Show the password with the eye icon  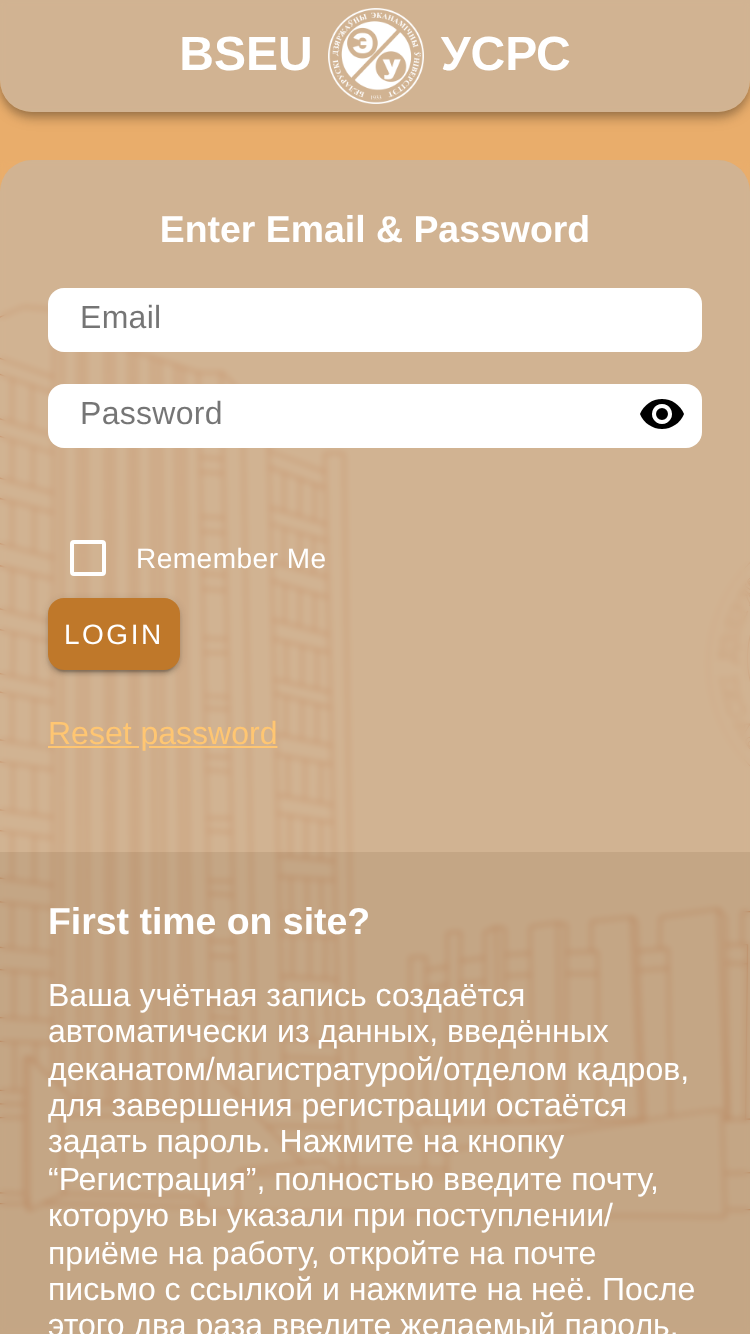(662, 414)
